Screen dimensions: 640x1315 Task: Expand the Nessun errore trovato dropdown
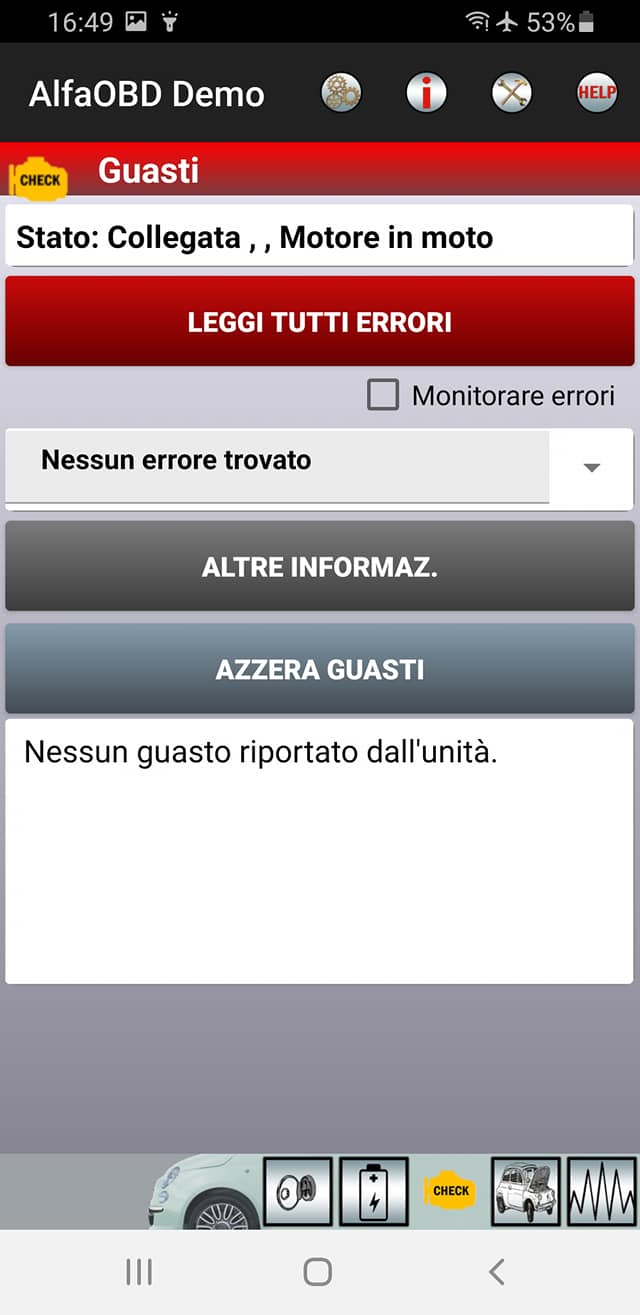[x=320, y=466]
